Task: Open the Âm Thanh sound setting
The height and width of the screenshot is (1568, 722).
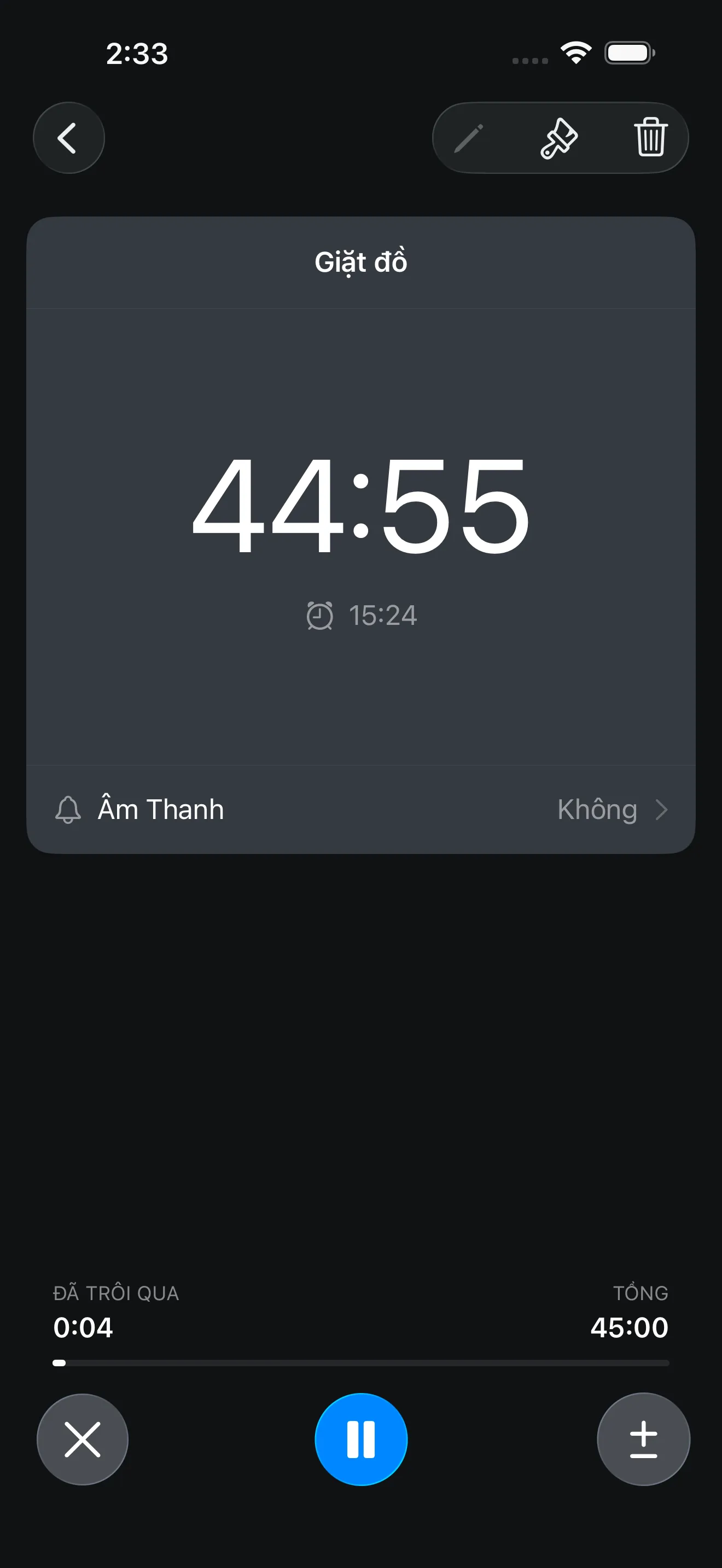Action: 161,810
